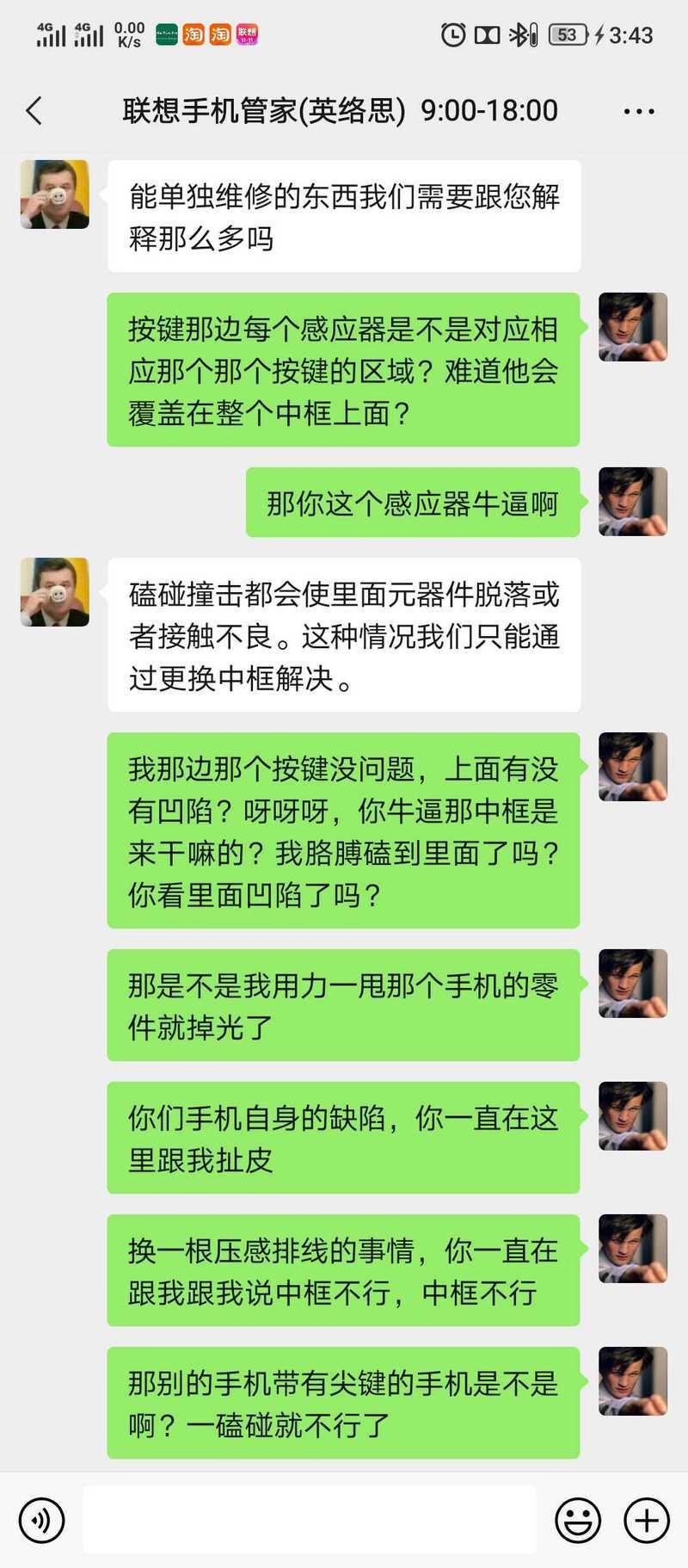Open the emoji picker
The image size is (688, 1568).
[578, 1521]
